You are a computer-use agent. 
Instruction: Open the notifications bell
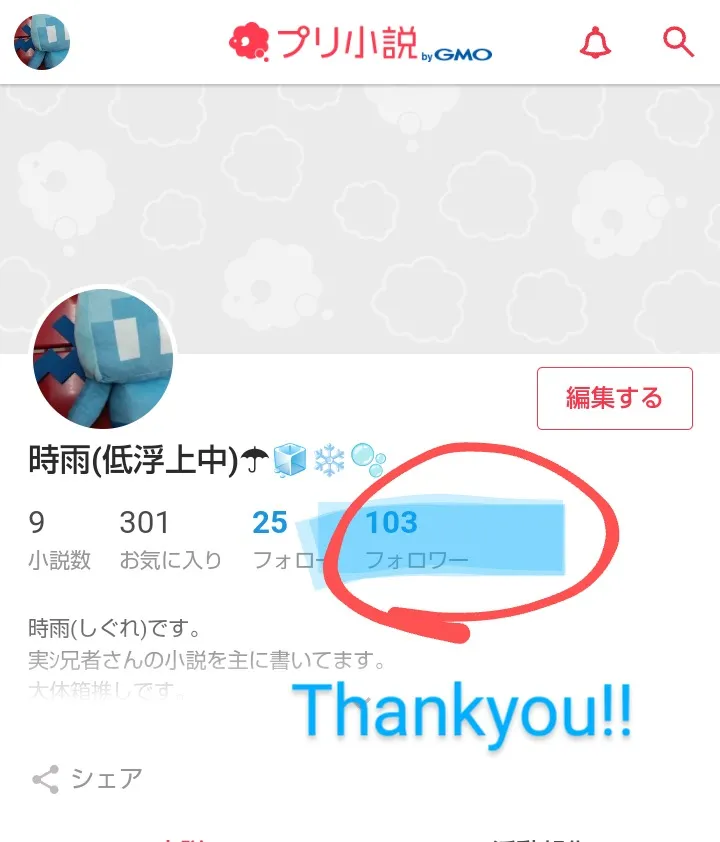[x=595, y=42]
